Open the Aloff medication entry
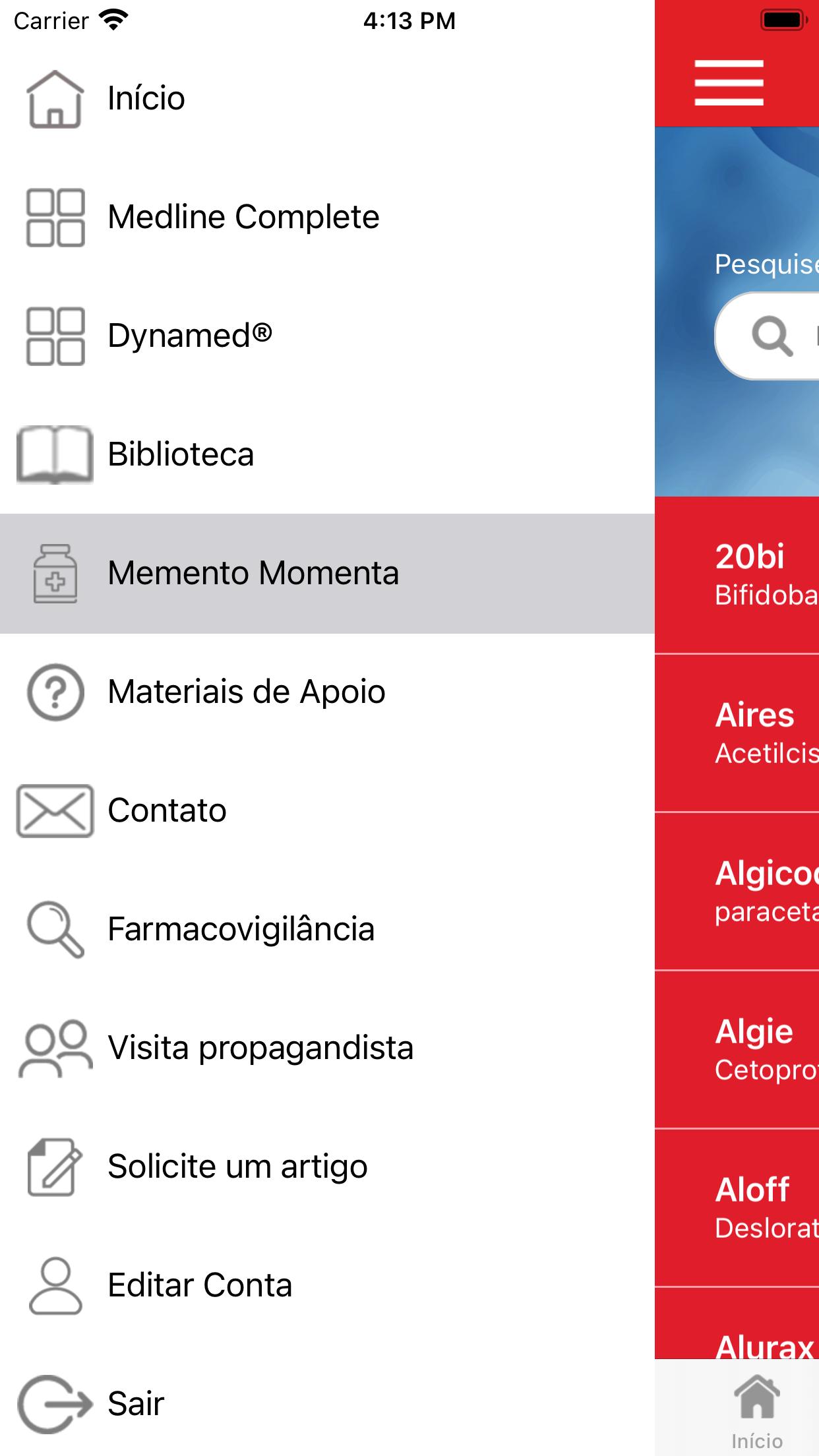Image resolution: width=819 pixels, height=1456 pixels. (737, 1208)
